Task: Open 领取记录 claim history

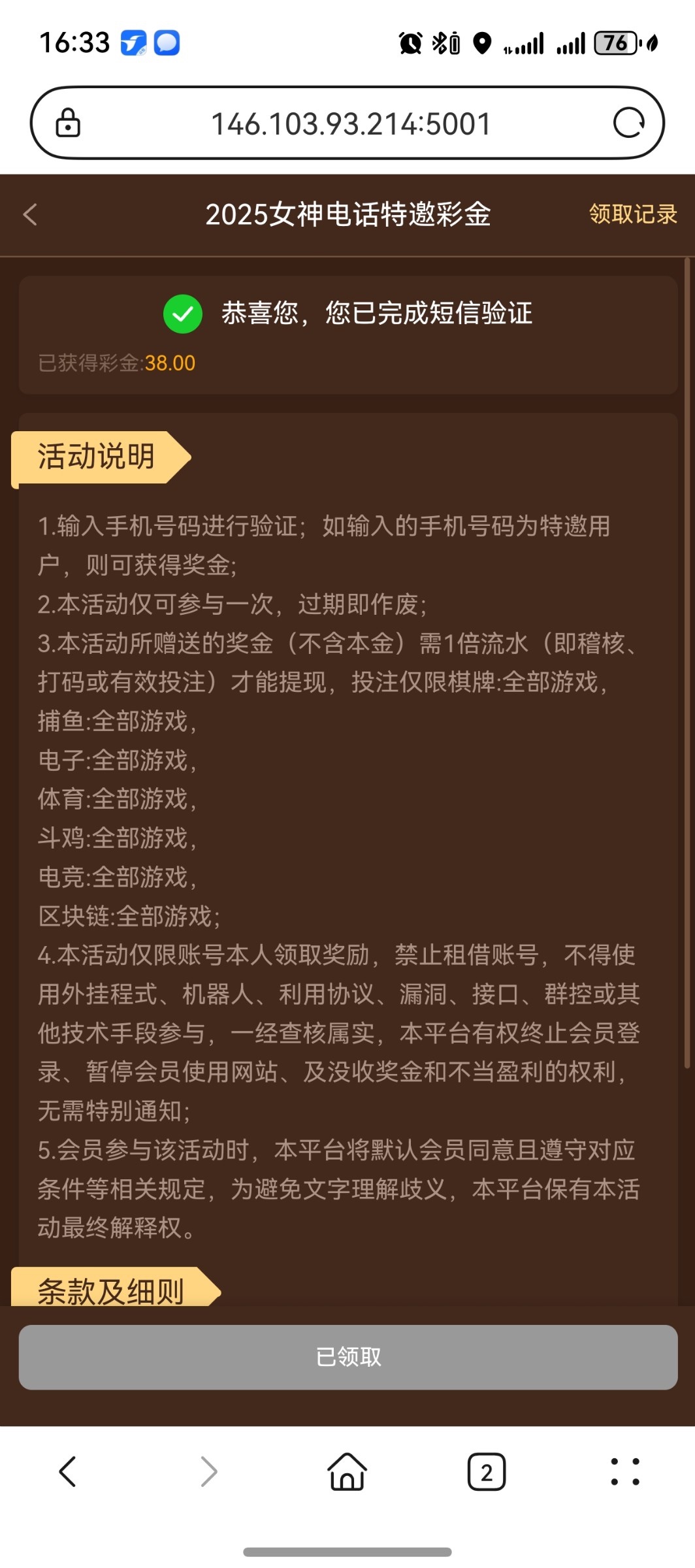Action: click(x=632, y=214)
